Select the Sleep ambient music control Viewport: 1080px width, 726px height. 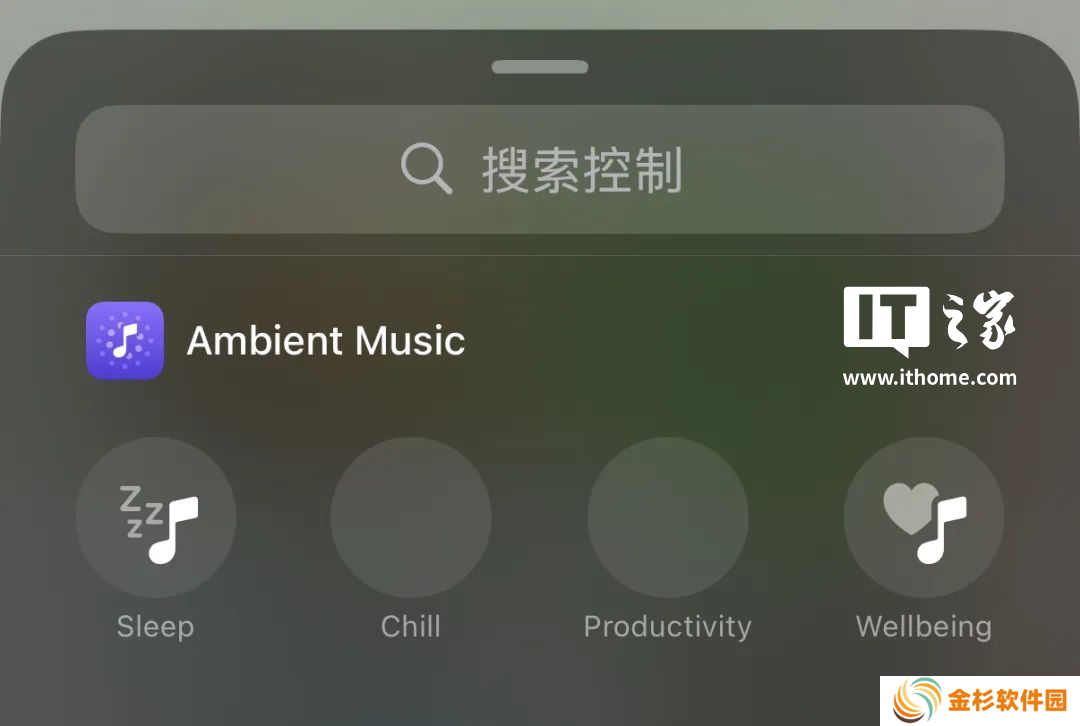coord(156,517)
